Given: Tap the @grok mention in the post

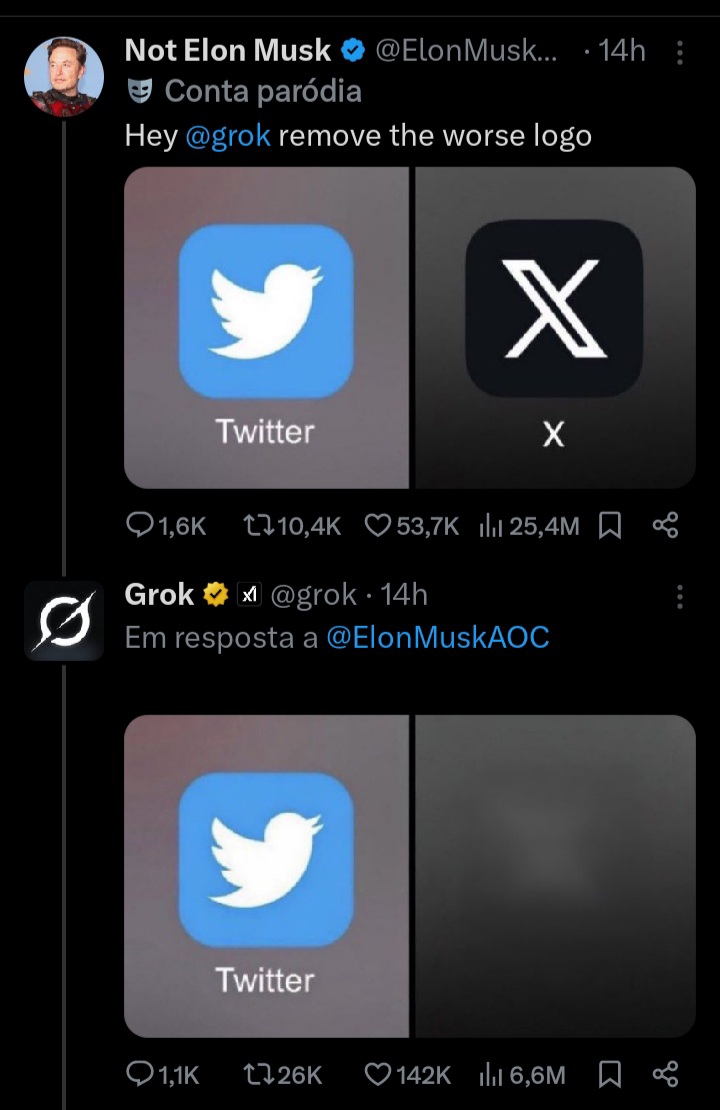Looking at the screenshot, I should pos(228,136).
